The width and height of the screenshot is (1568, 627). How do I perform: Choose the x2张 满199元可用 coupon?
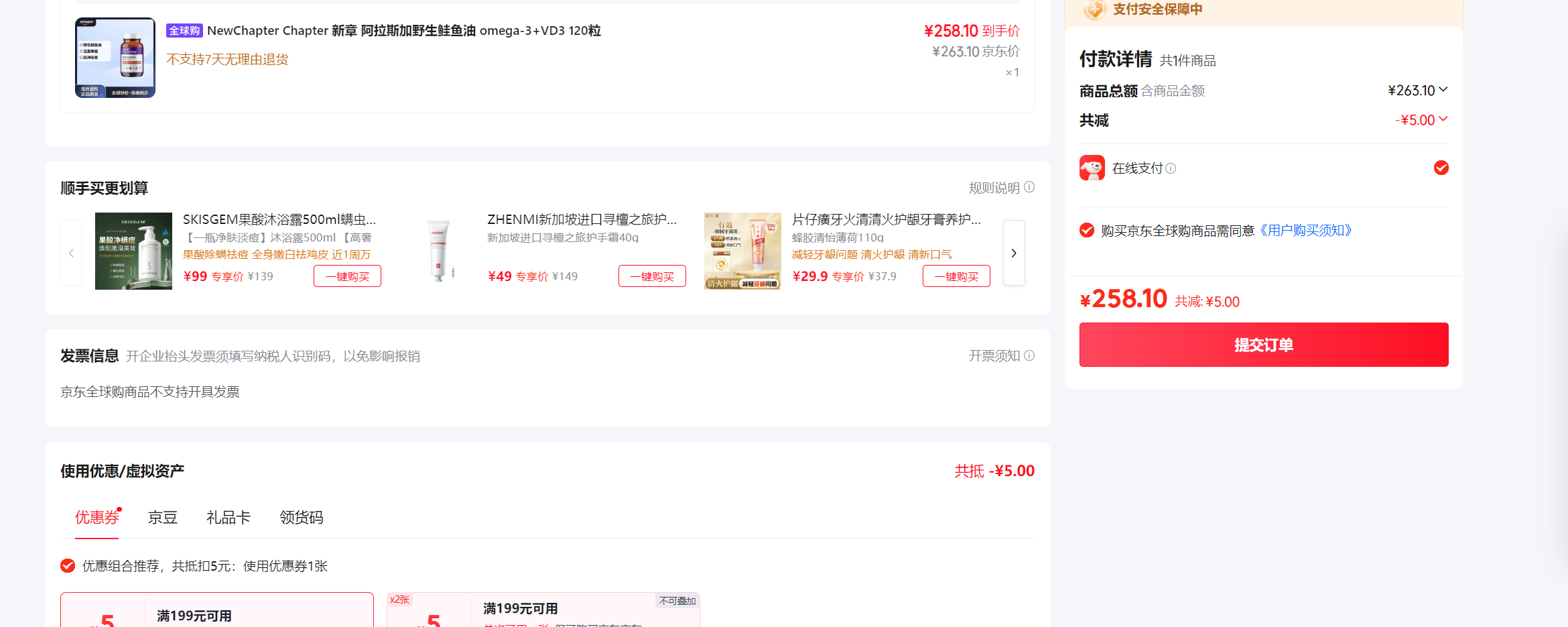[543, 610]
